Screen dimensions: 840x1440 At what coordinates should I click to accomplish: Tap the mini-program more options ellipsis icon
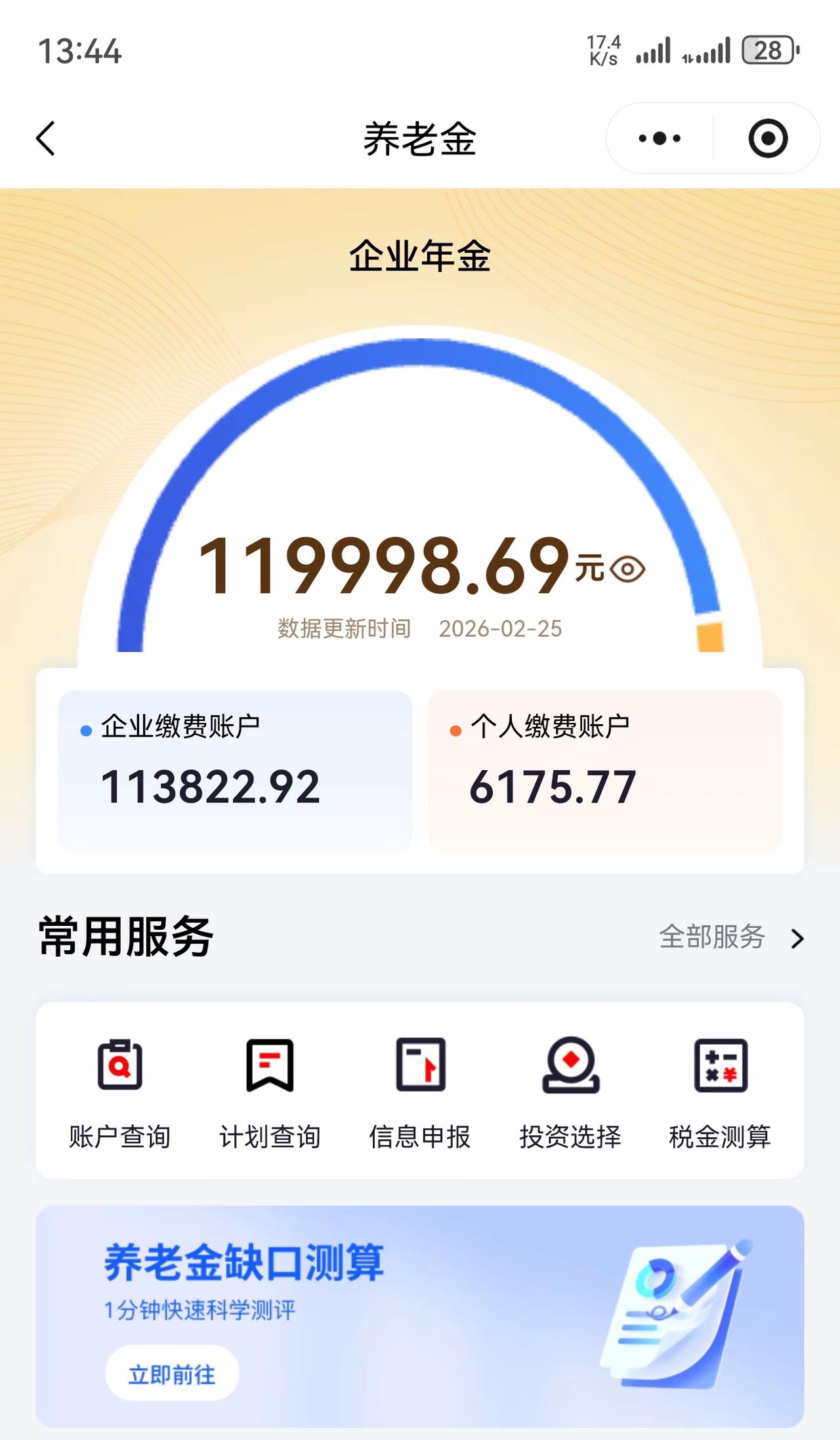[x=658, y=138]
